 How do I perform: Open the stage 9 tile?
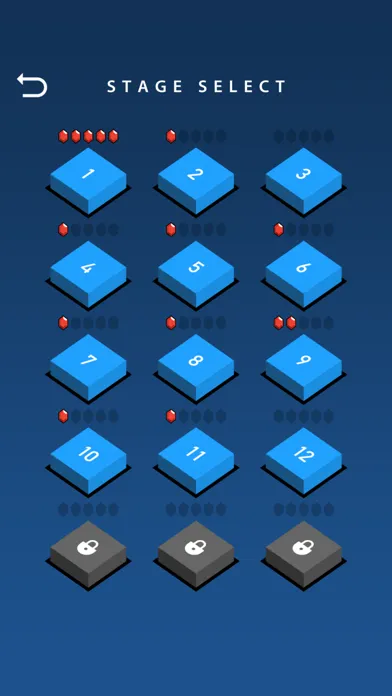(x=304, y=368)
